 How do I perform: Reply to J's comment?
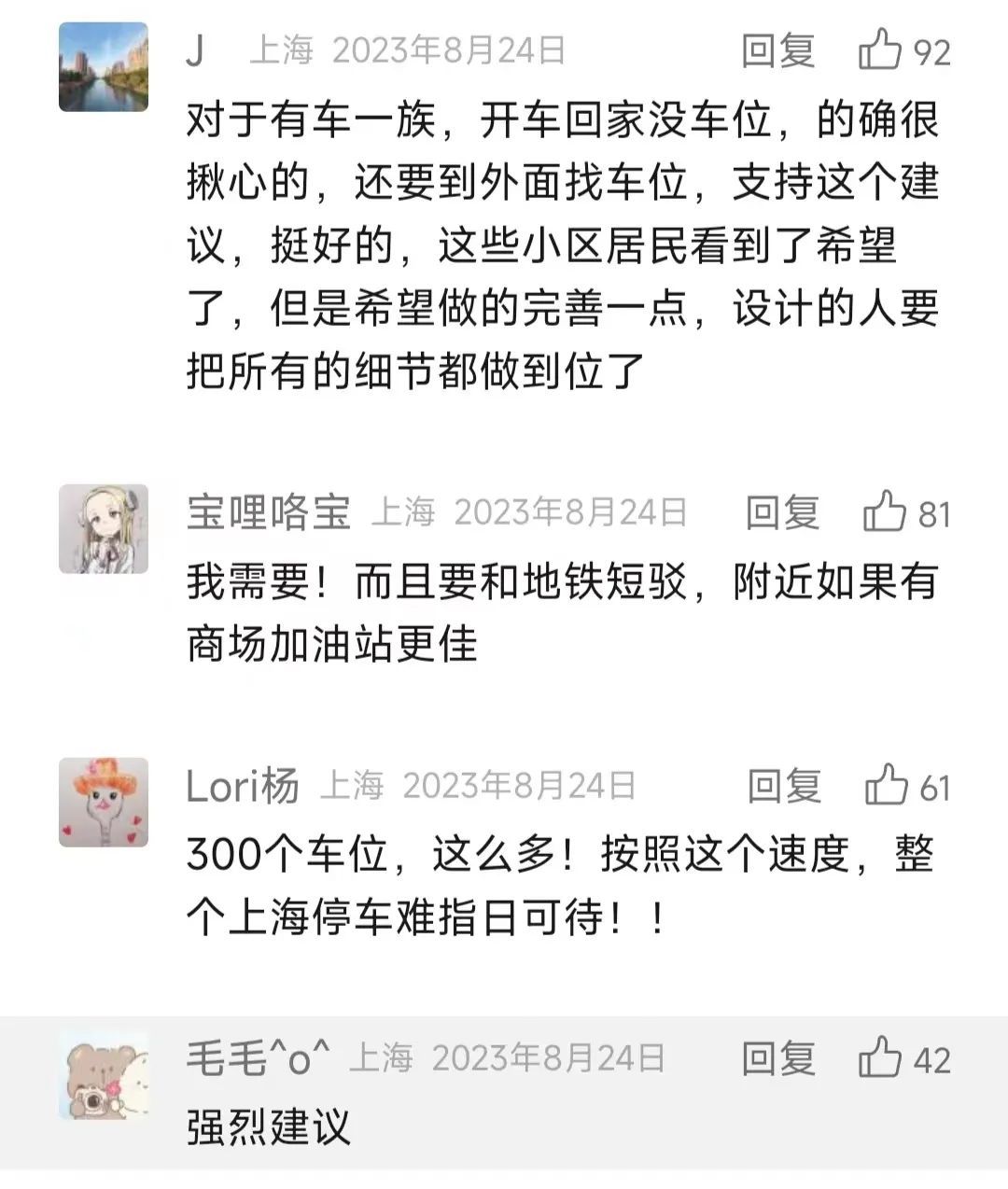pos(777,51)
